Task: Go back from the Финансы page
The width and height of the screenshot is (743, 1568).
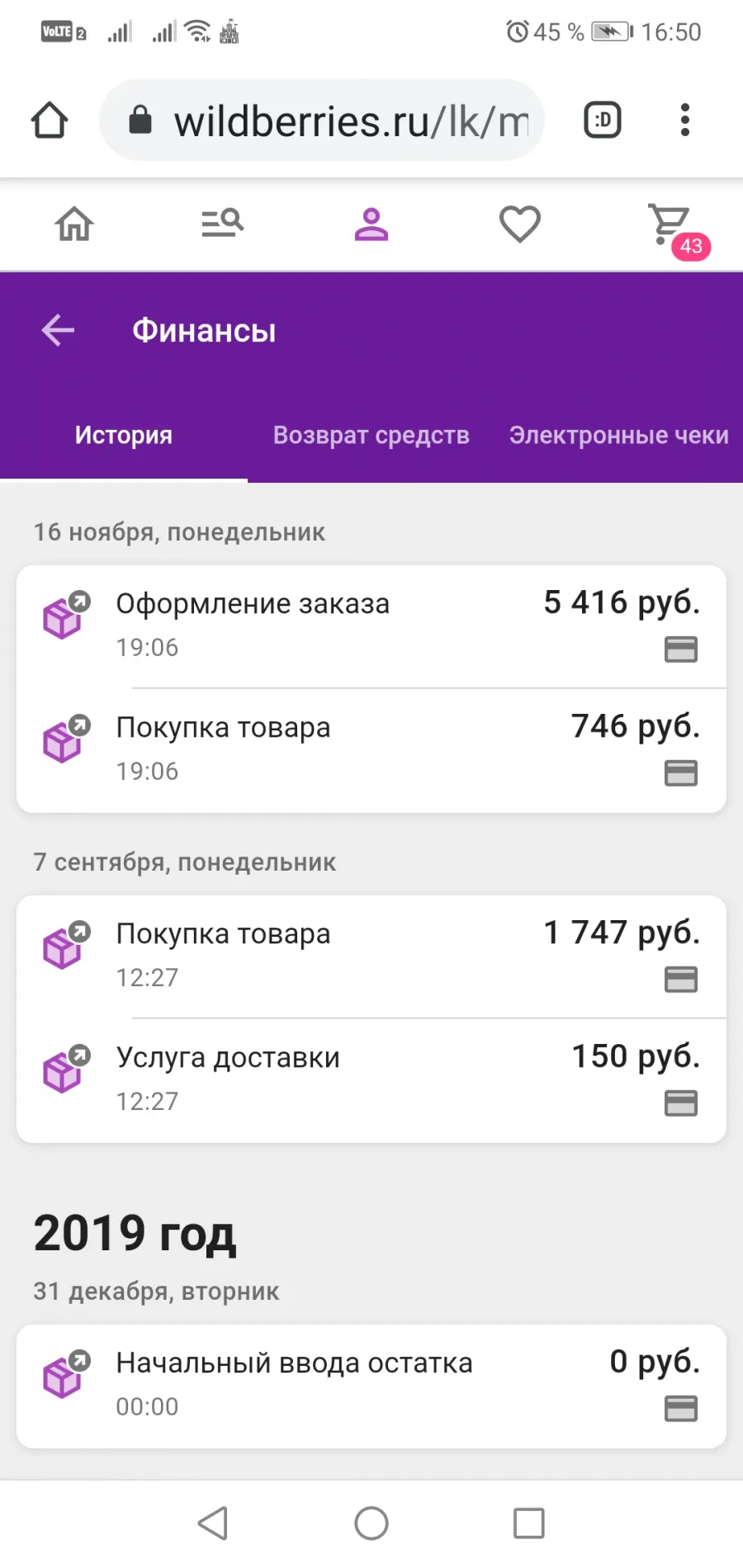Action: tap(58, 330)
